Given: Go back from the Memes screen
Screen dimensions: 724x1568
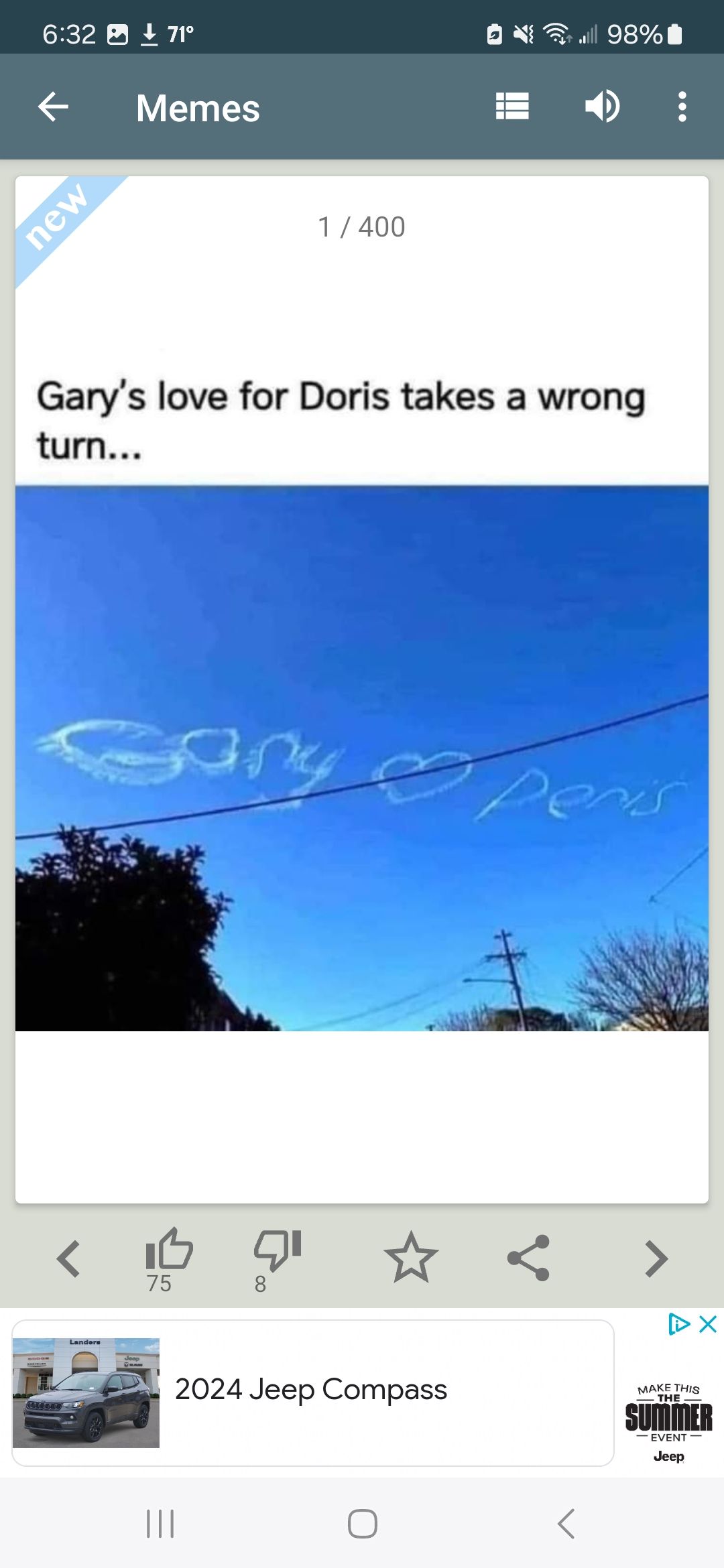Looking at the screenshot, I should pyautogui.click(x=54, y=107).
